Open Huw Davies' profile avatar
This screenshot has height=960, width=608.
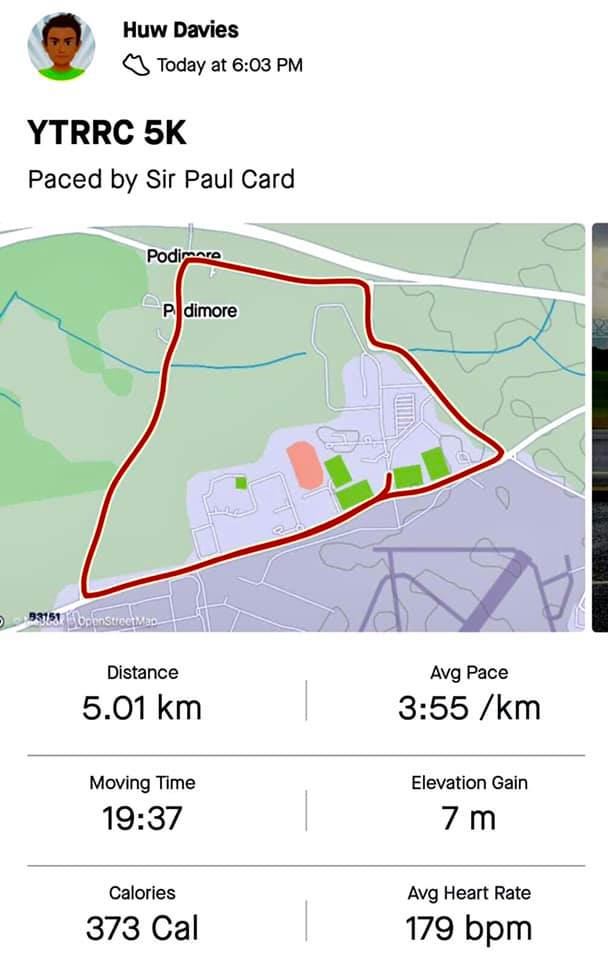61,46
